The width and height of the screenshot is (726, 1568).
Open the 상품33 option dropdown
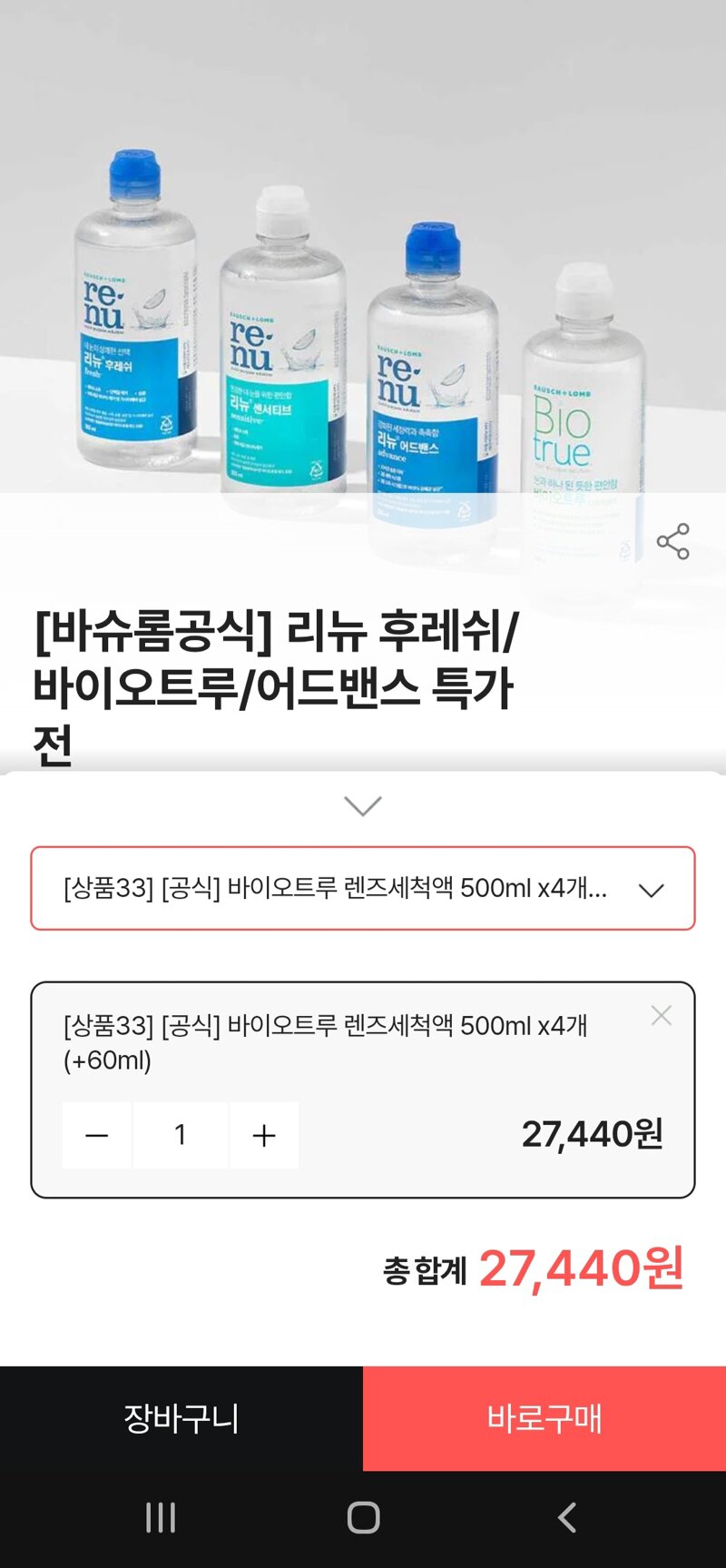(363, 888)
